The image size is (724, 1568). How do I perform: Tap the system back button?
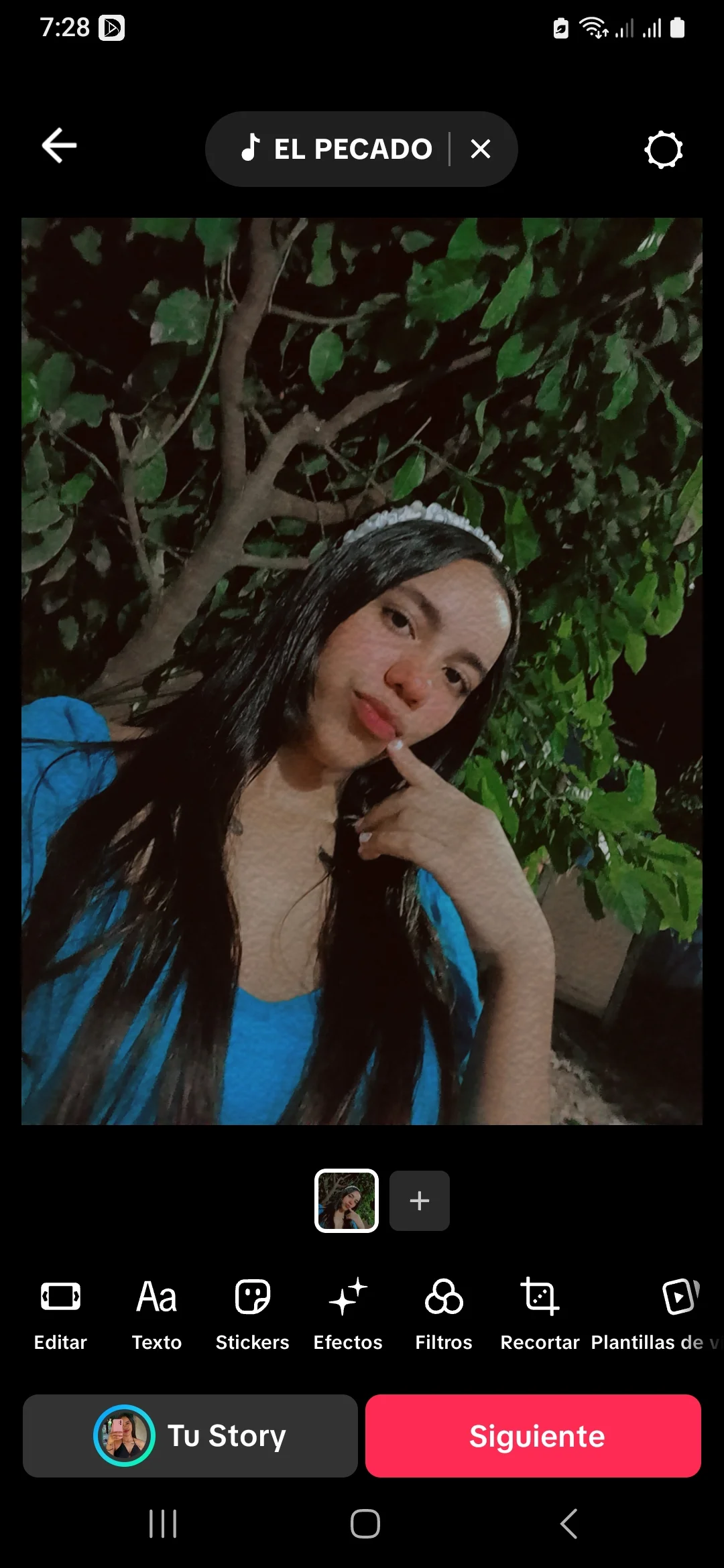tap(568, 1524)
